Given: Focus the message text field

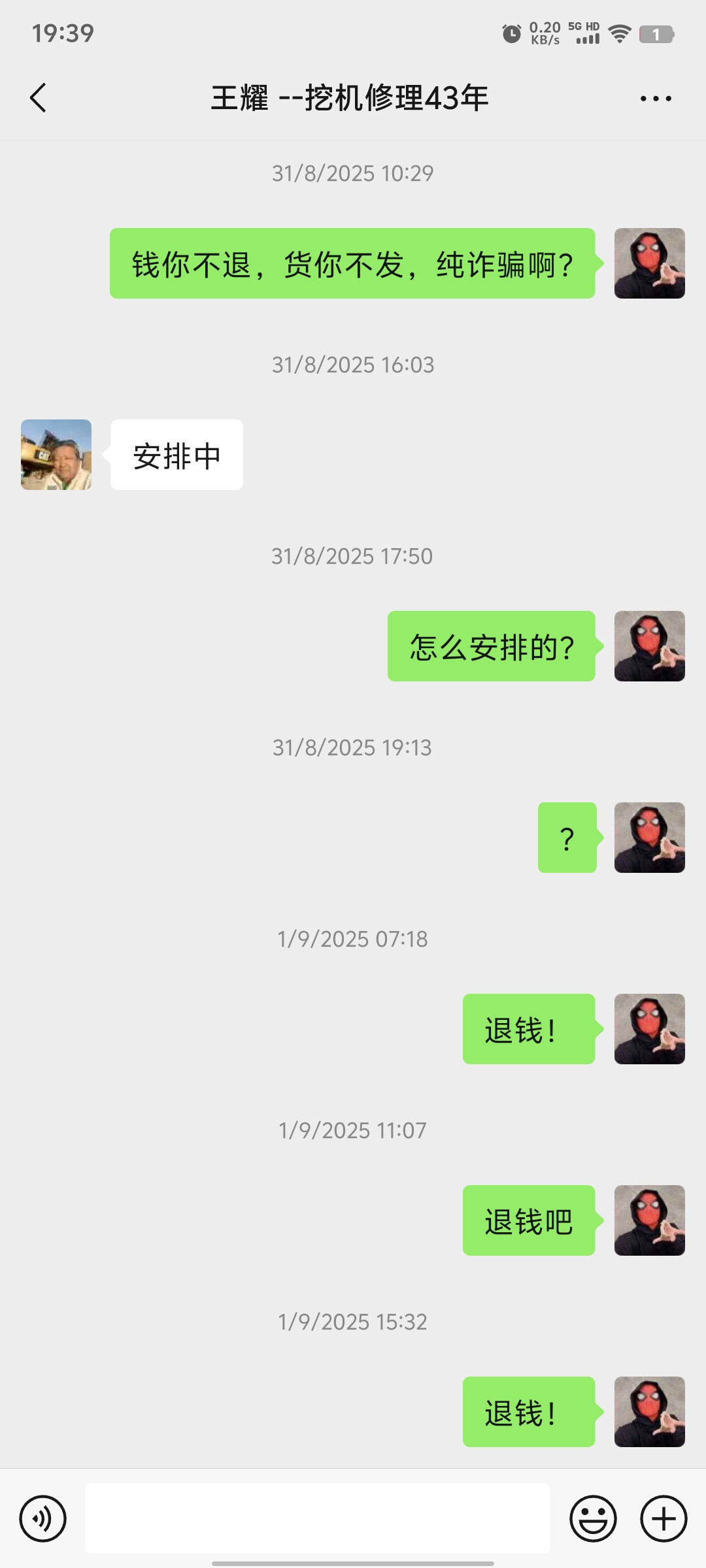Looking at the screenshot, I should pyautogui.click(x=317, y=1518).
